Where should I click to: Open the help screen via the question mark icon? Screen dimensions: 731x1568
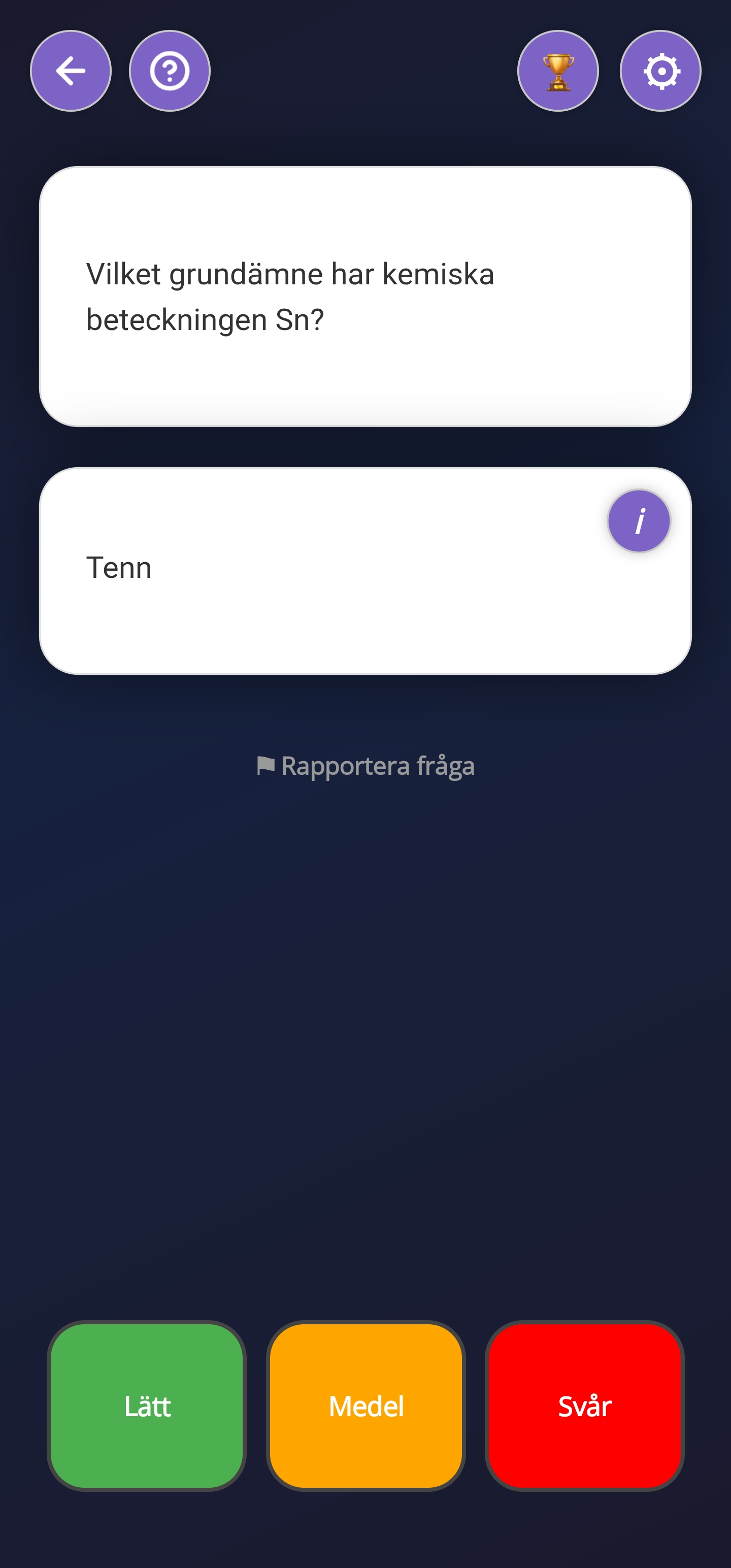point(169,71)
